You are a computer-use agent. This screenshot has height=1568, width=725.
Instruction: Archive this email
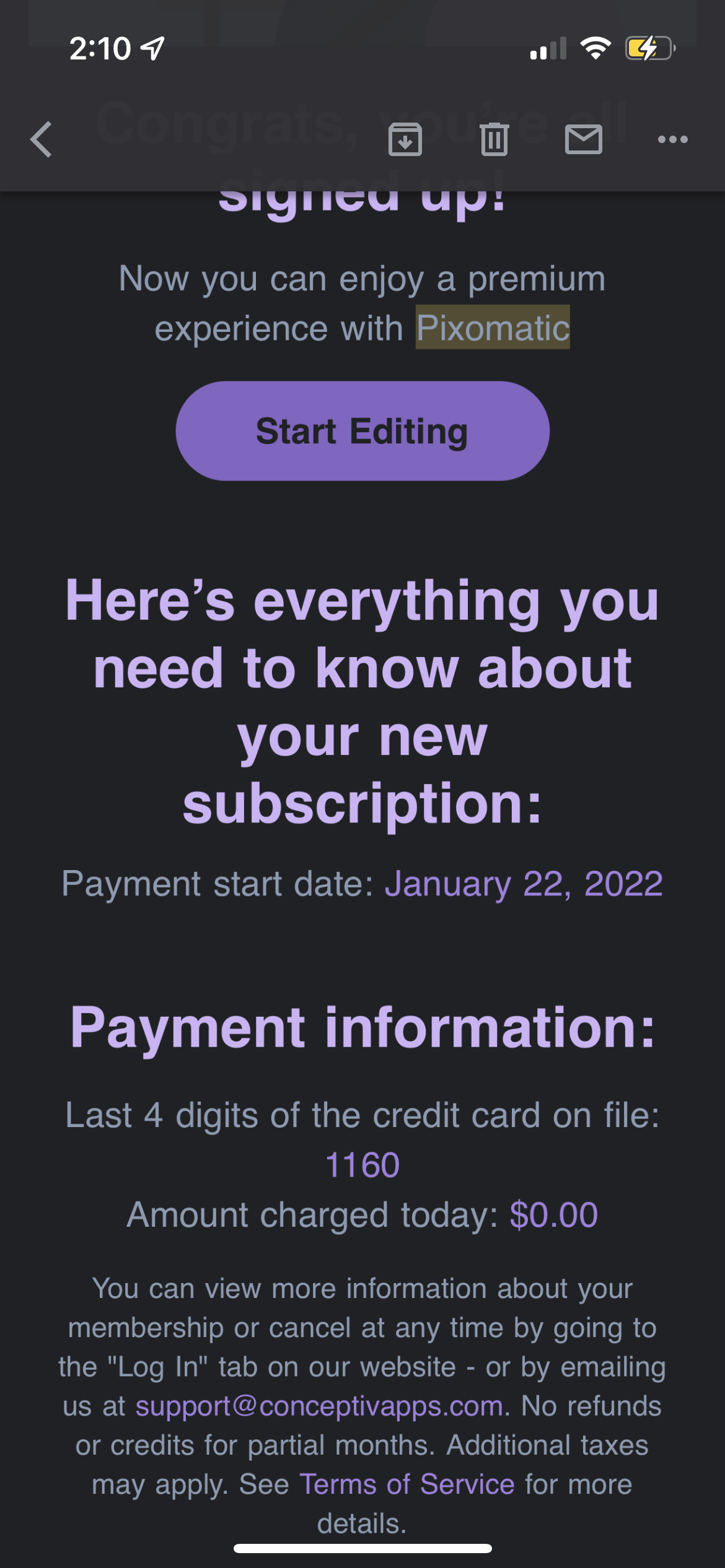click(x=405, y=139)
